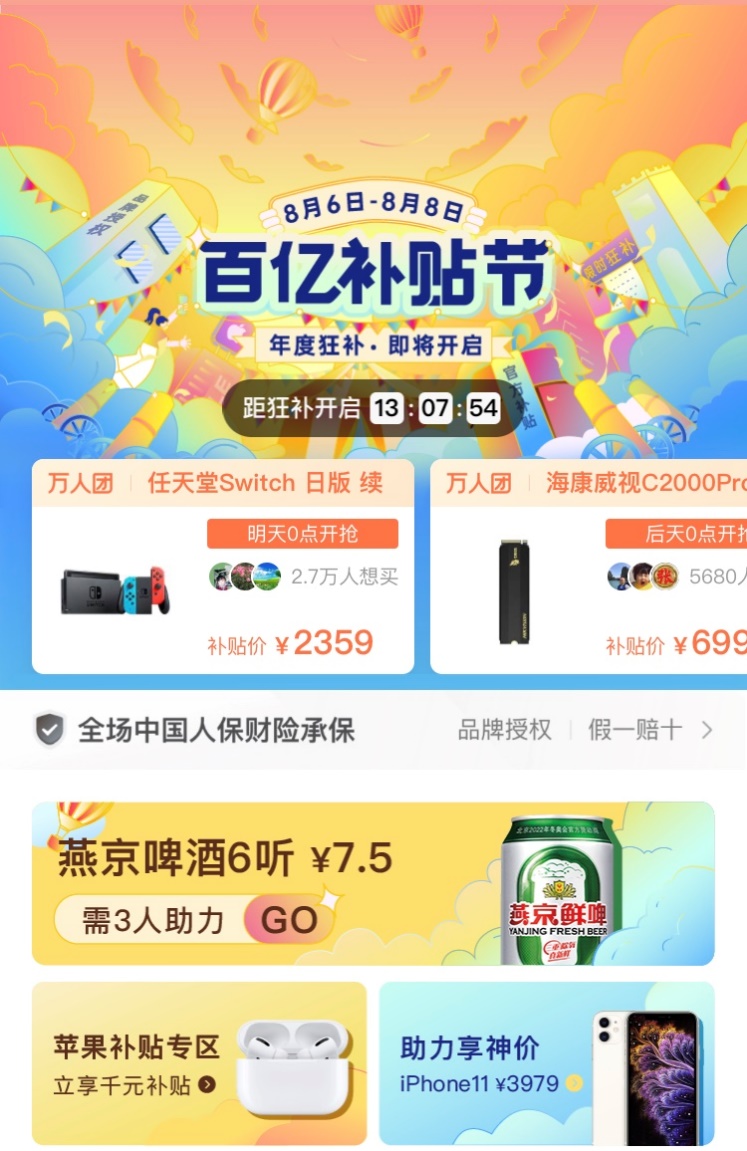Screen dimensions: 747x1151
Task: Open the 全场中国人保财险承保 guarantee details
Action: coord(373,730)
